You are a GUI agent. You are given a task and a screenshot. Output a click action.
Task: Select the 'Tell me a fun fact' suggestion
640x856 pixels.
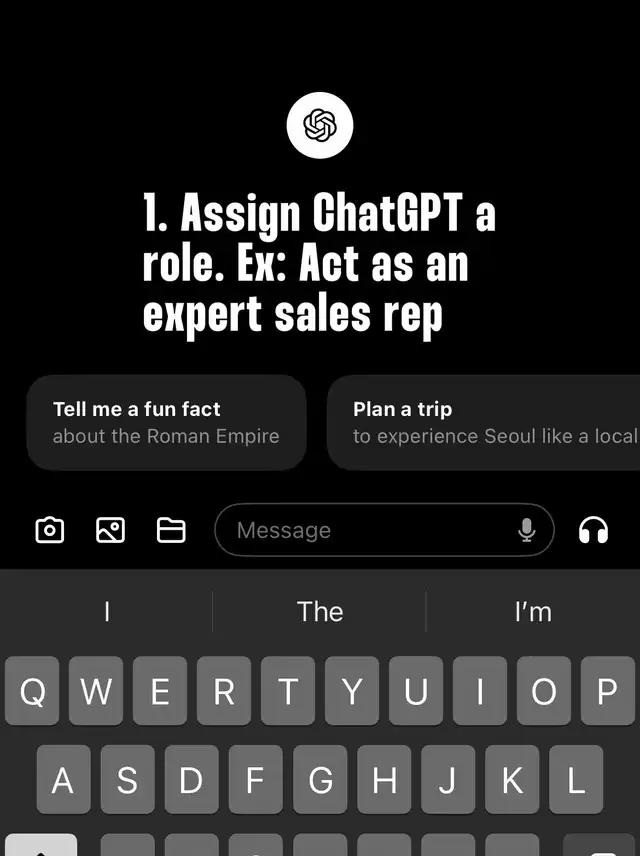click(x=166, y=422)
